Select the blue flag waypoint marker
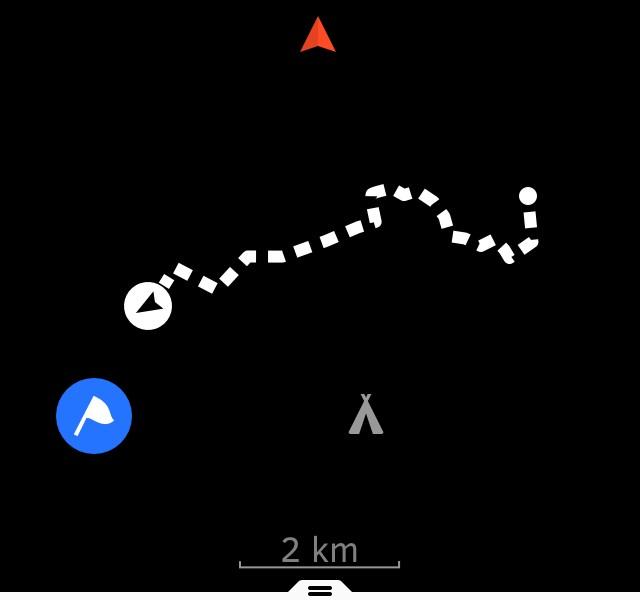The width and height of the screenshot is (640, 600). point(94,416)
